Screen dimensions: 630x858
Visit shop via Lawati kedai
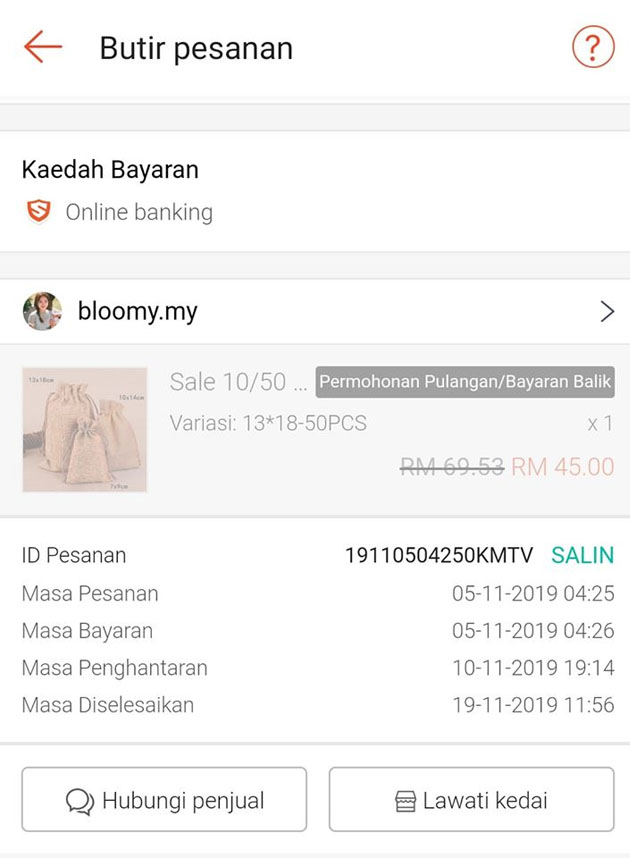pyautogui.click(x=471, y=800)
